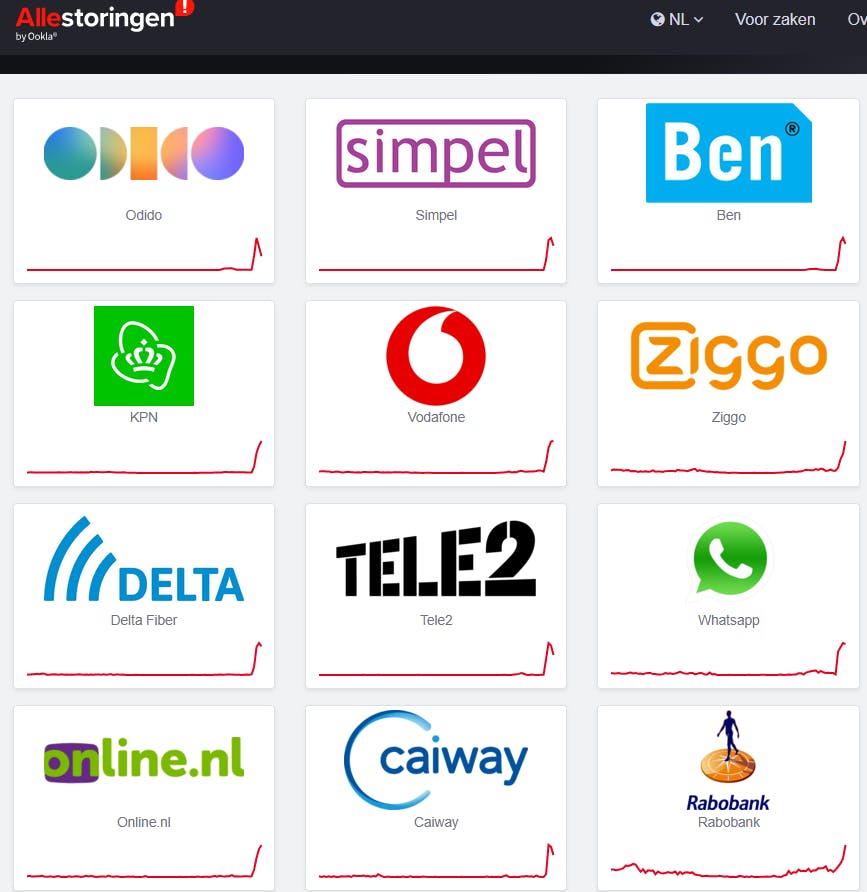Screen dimensions: 867x892
Task: Open the Voor zaken menu
Action: pos(774,18)
